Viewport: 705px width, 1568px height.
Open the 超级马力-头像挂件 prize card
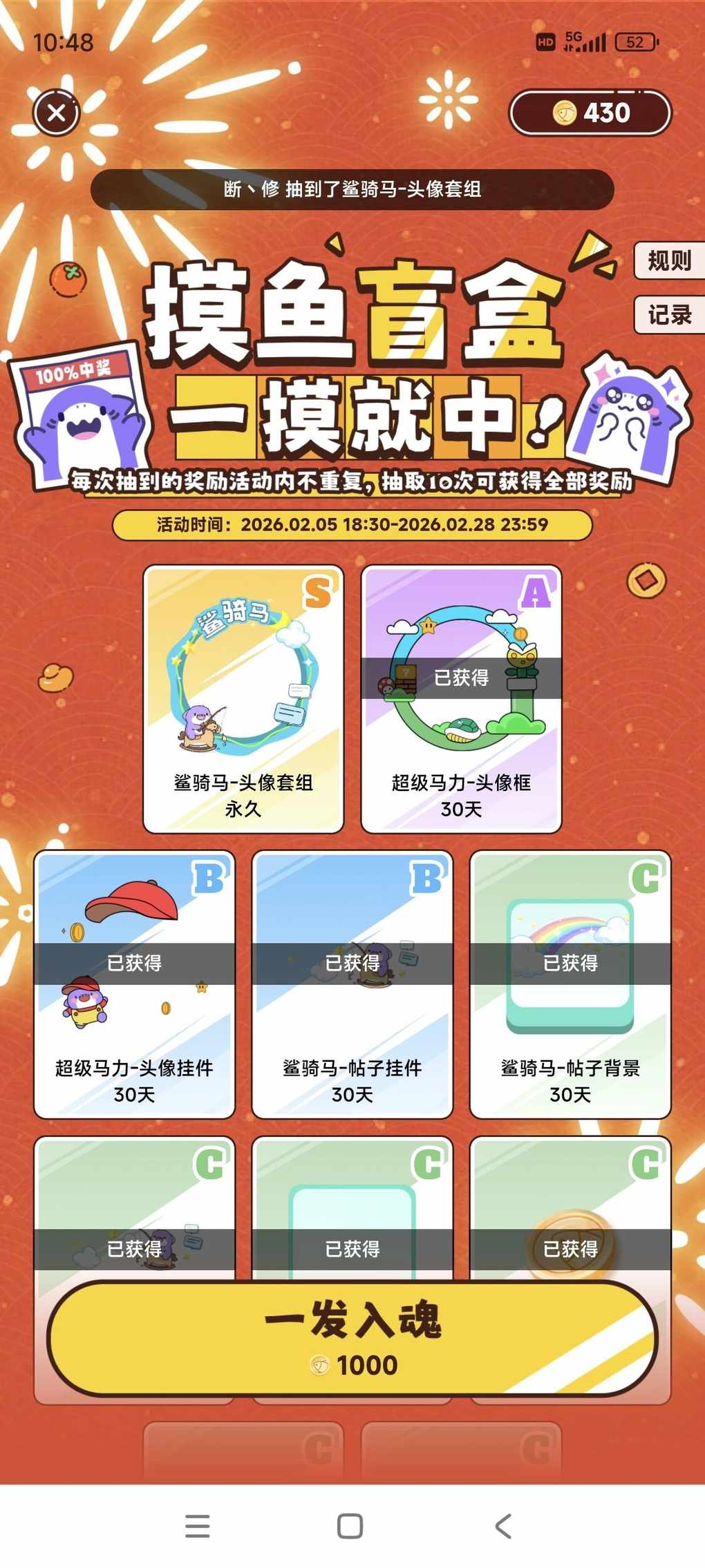point(135,984)
